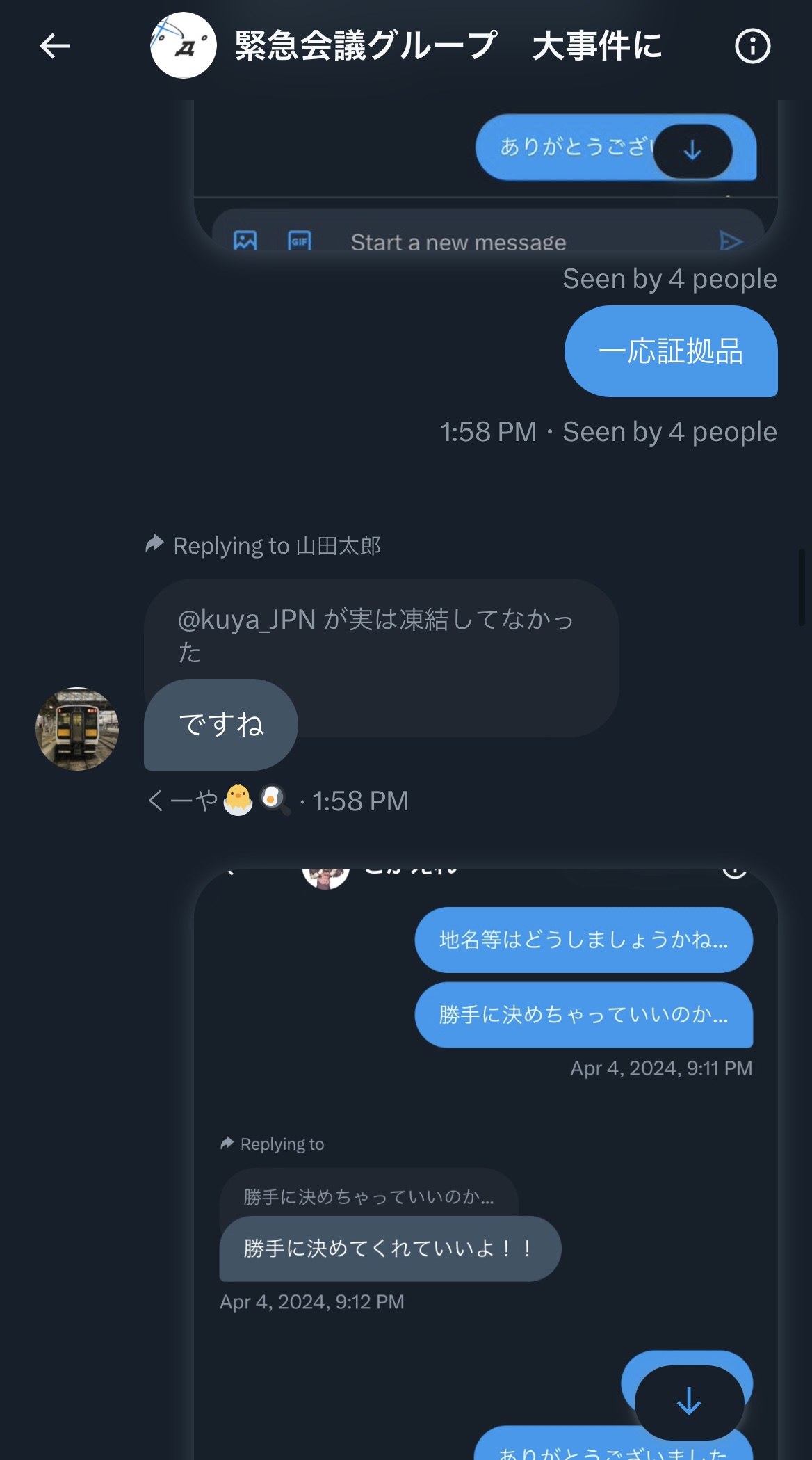The height and width of the screenshot is (1460, 812).
Task: View くーや's train profile picture
Action: point(77,728)
